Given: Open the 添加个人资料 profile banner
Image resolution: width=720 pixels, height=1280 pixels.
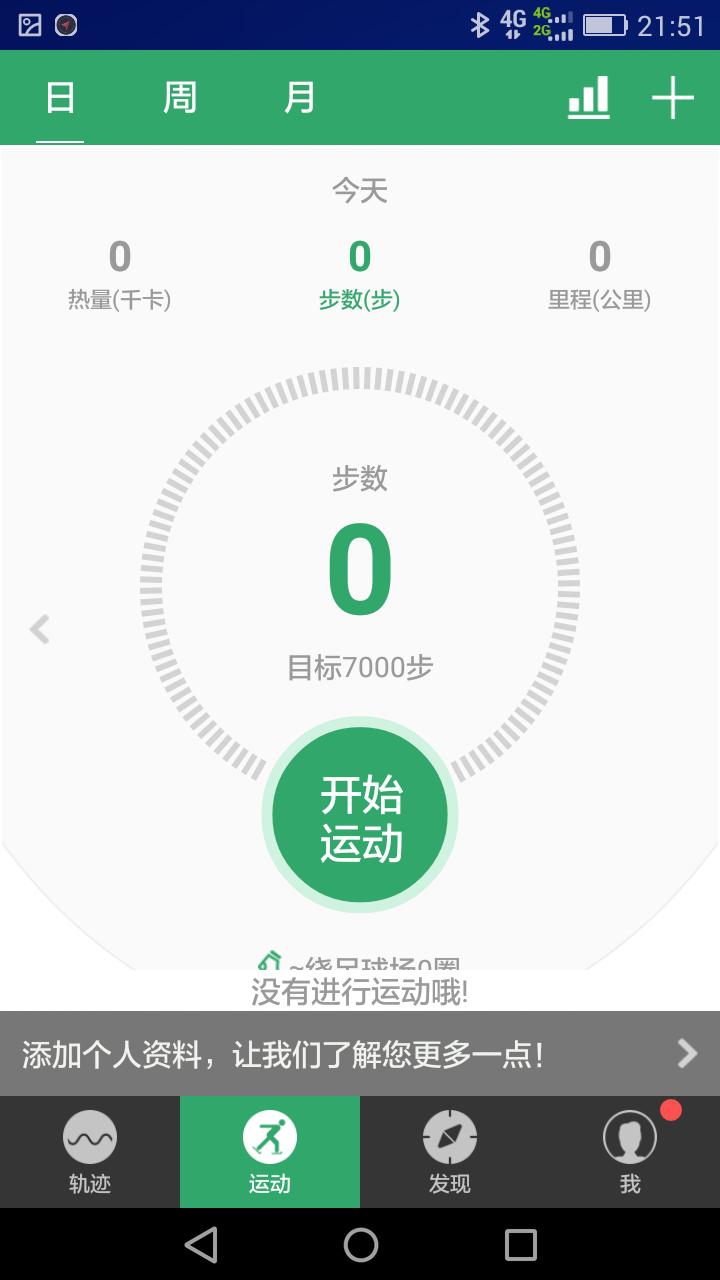Looking at the screenshot, I should (300, 1053).
